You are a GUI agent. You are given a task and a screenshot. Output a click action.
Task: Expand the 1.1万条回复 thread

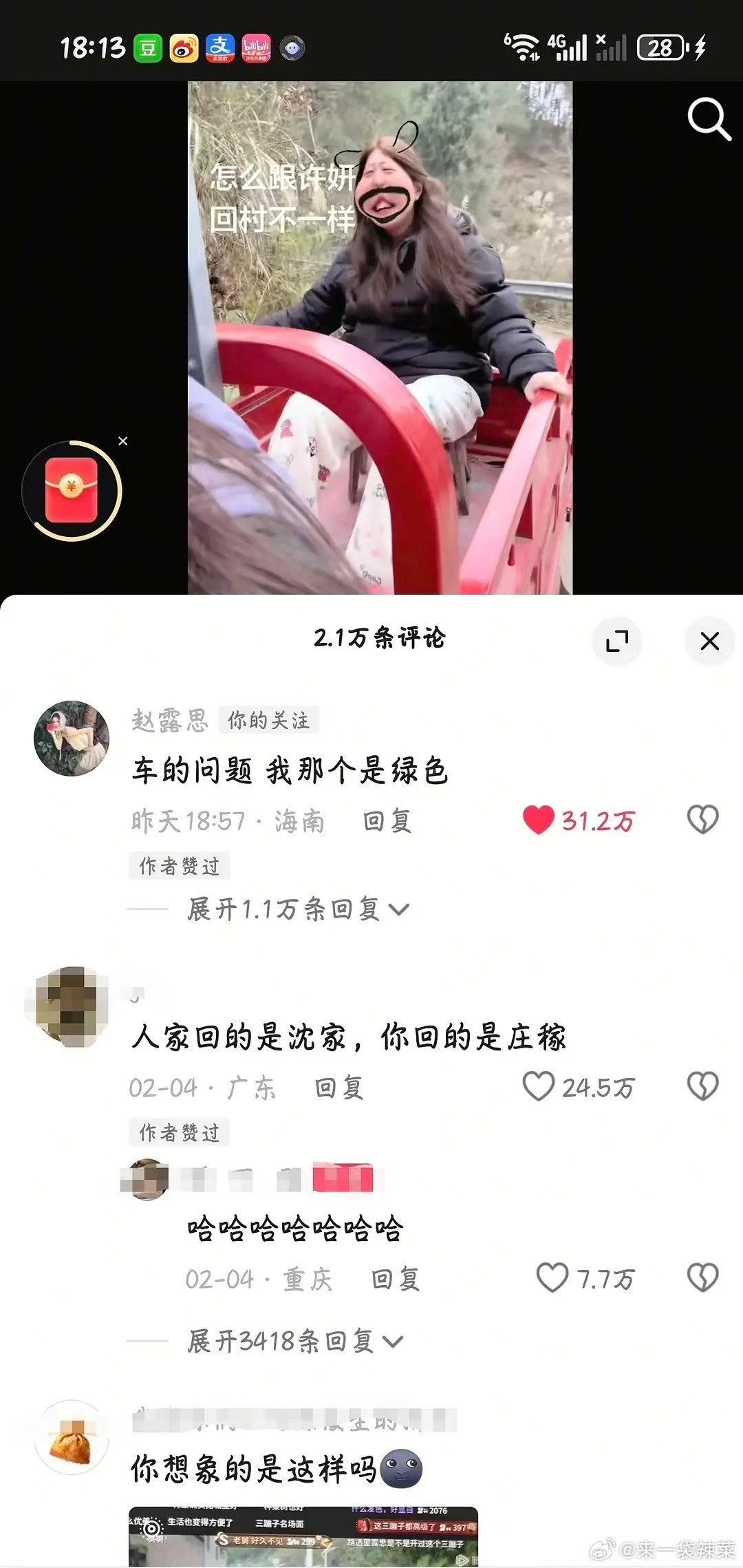[292, 909]
